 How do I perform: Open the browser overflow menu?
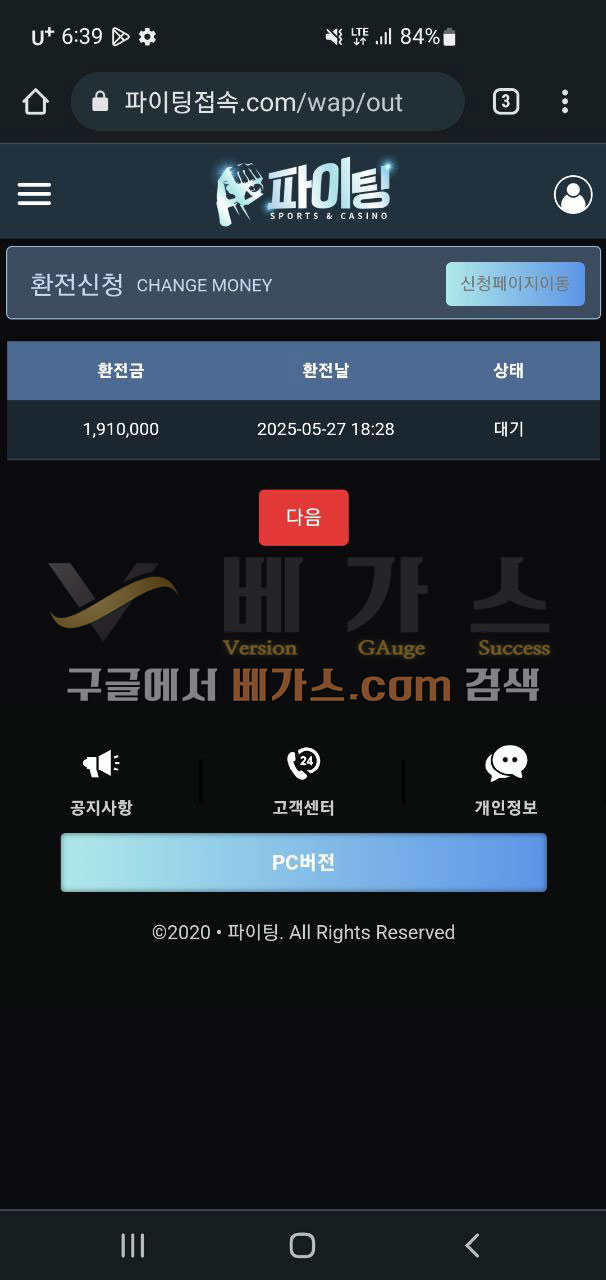click(565, 102)
